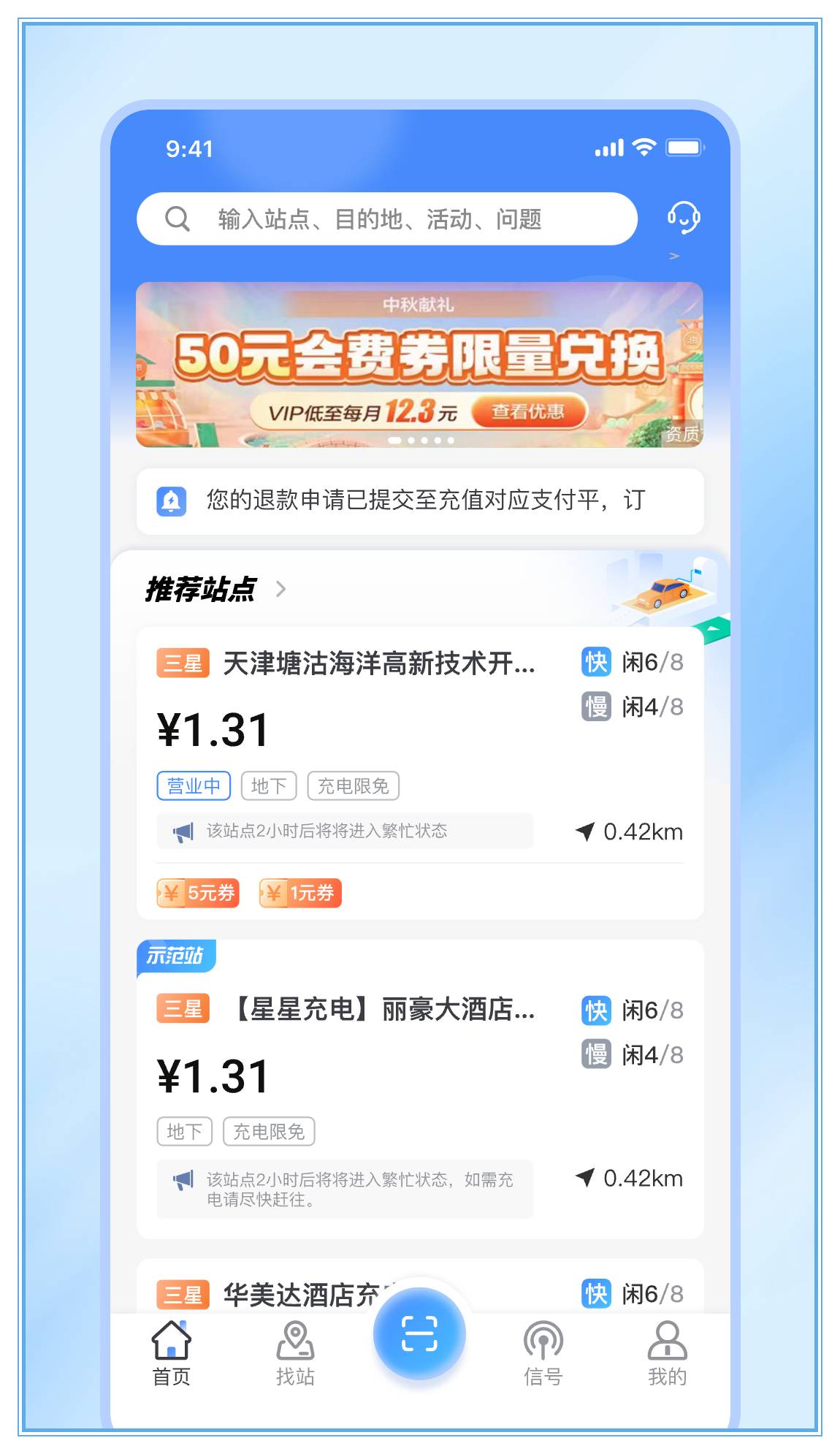
Task: Tap the carousel page indicator dots
Action: [x=420, y=439]
